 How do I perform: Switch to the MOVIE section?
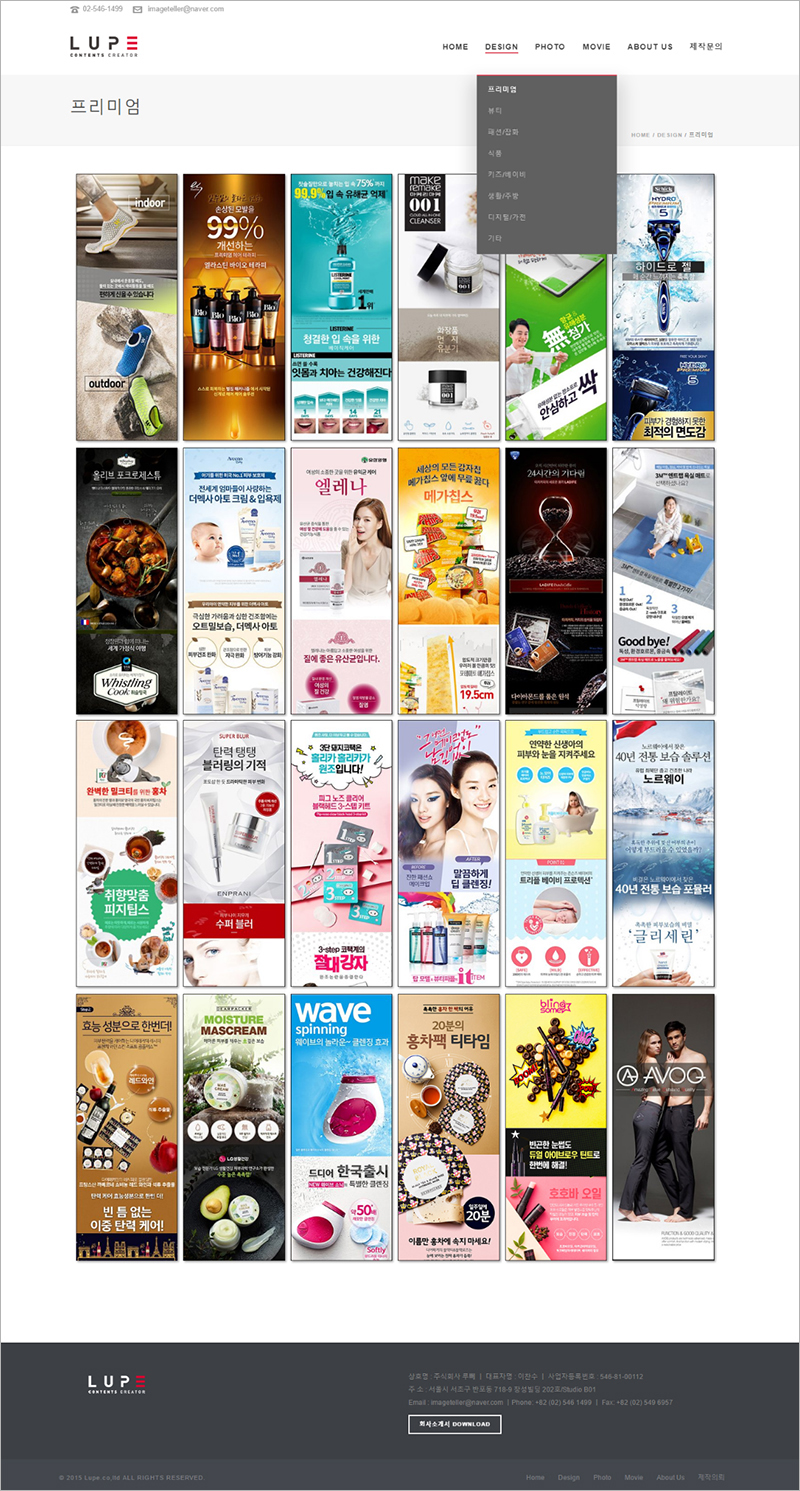click(596, 47)
